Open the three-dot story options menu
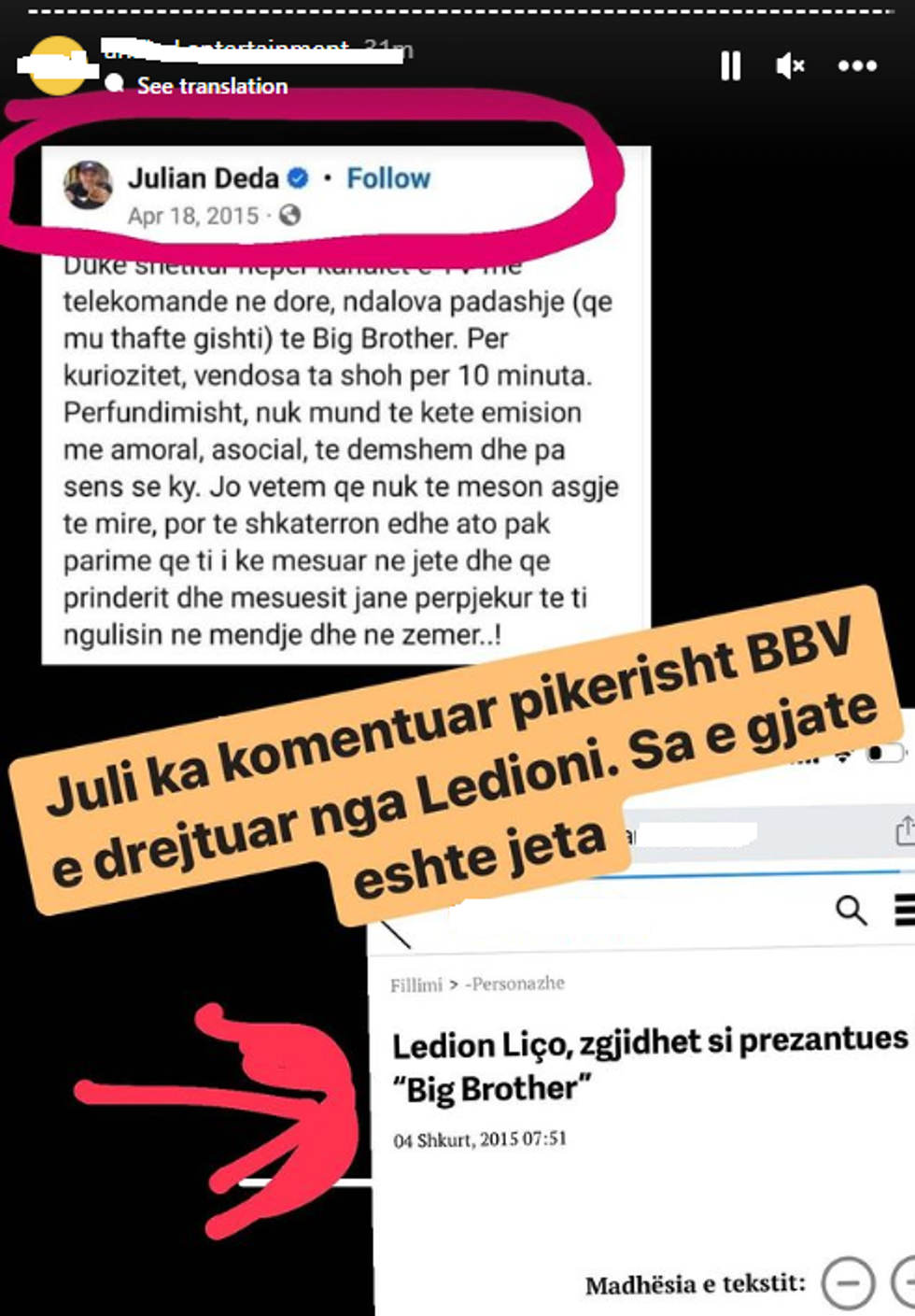This screenshot has width=915, height=1316. pos(856,66)
